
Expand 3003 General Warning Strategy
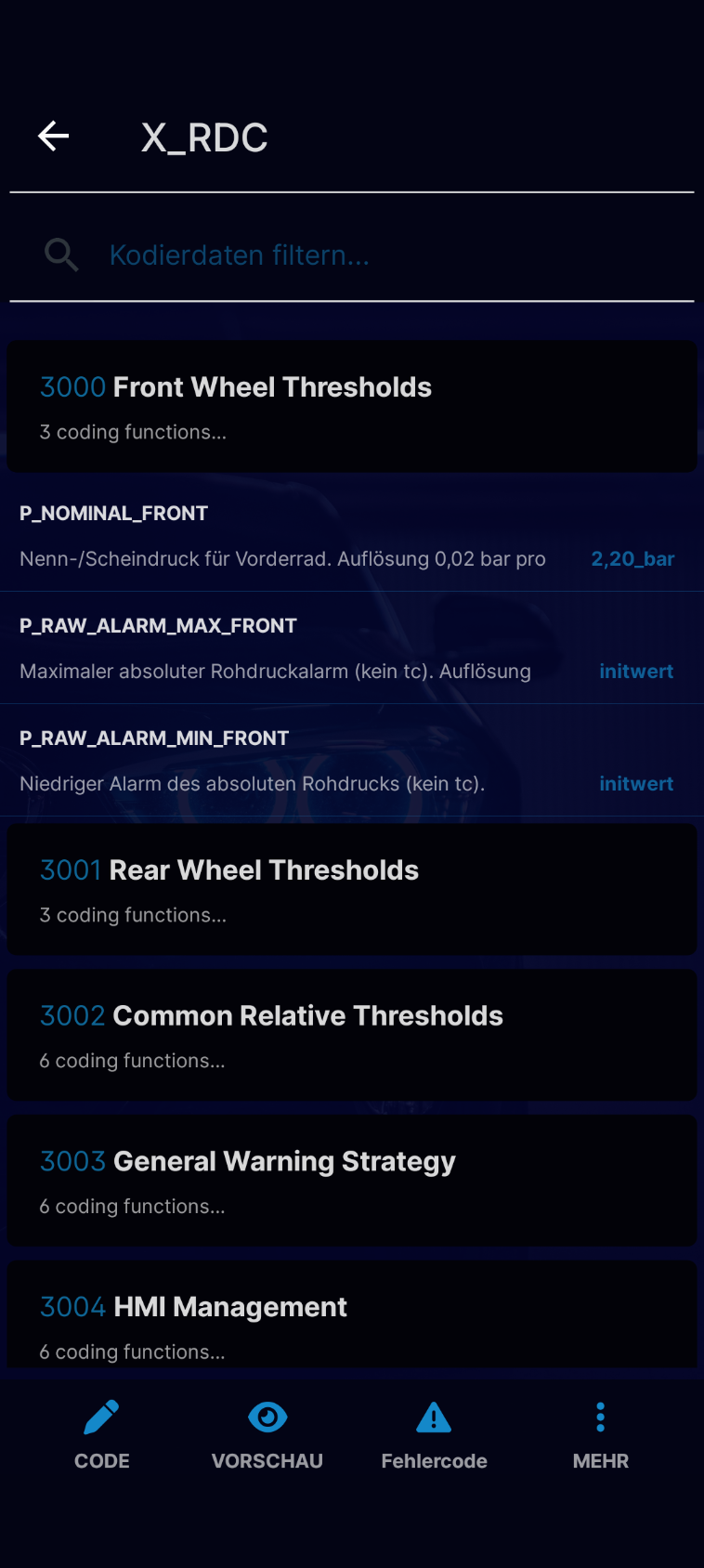(x=352, y=1181)
